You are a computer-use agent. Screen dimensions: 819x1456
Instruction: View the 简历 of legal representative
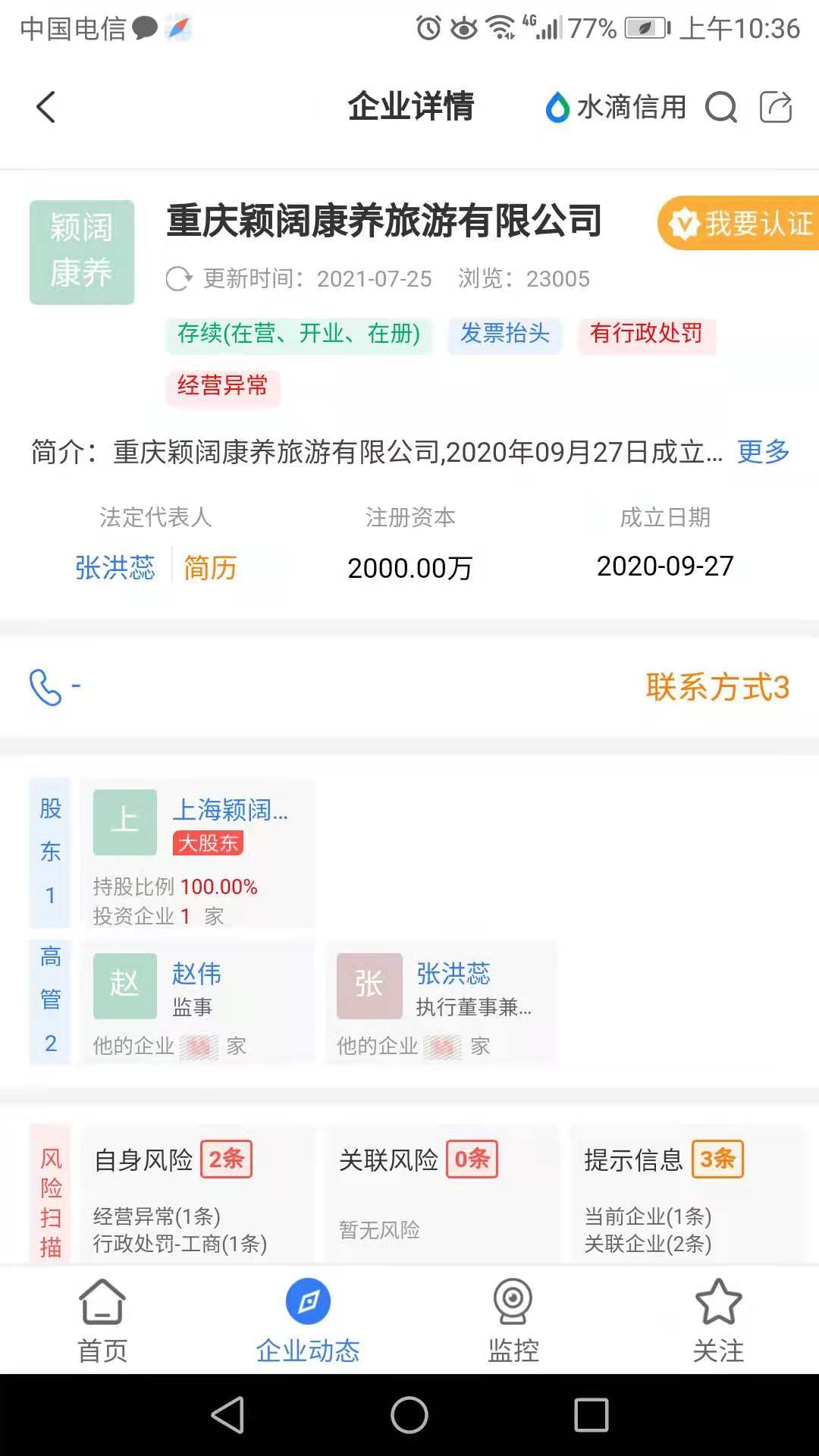211,567
